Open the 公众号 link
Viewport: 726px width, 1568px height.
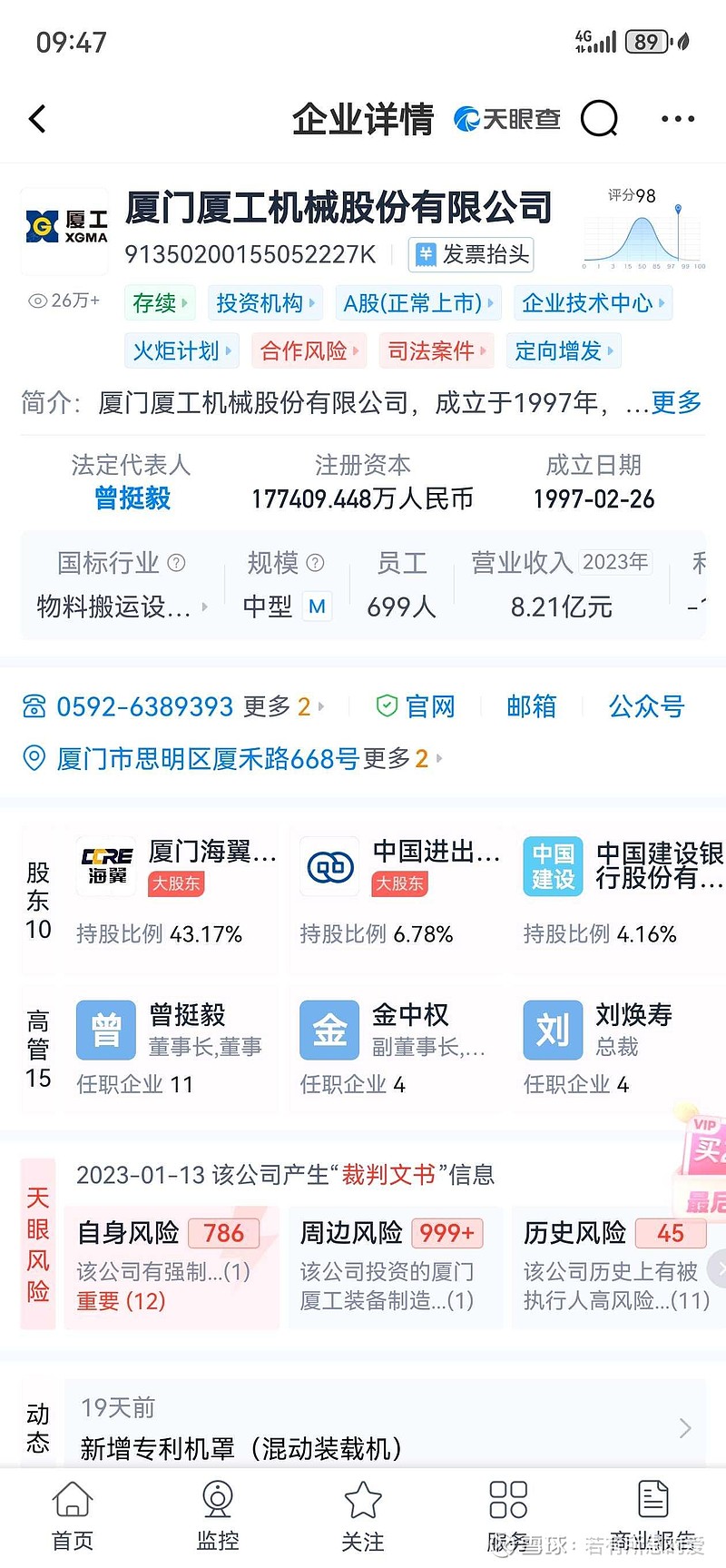pyautogui.click(x=646, y=706)
